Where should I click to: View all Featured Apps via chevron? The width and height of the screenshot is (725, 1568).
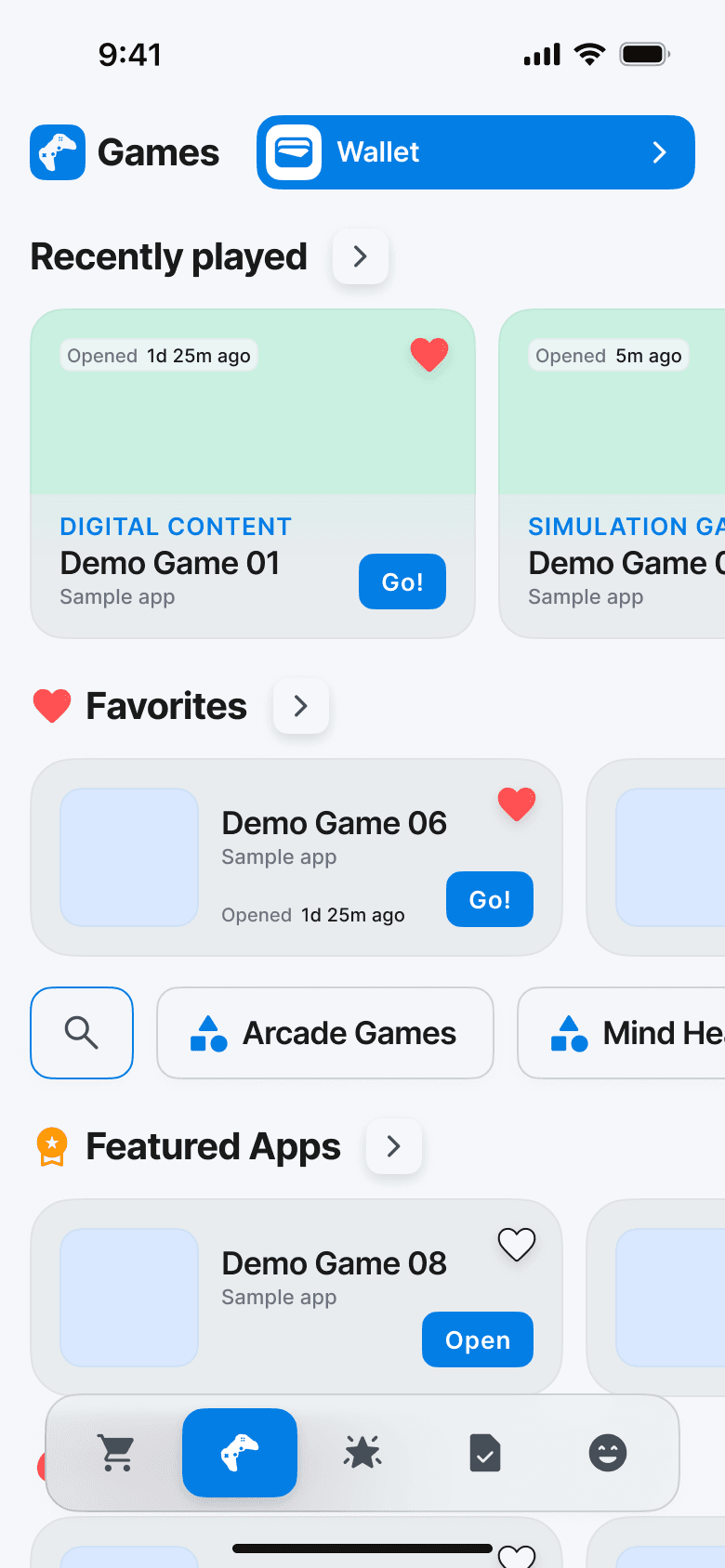[x=394, y=1146]
